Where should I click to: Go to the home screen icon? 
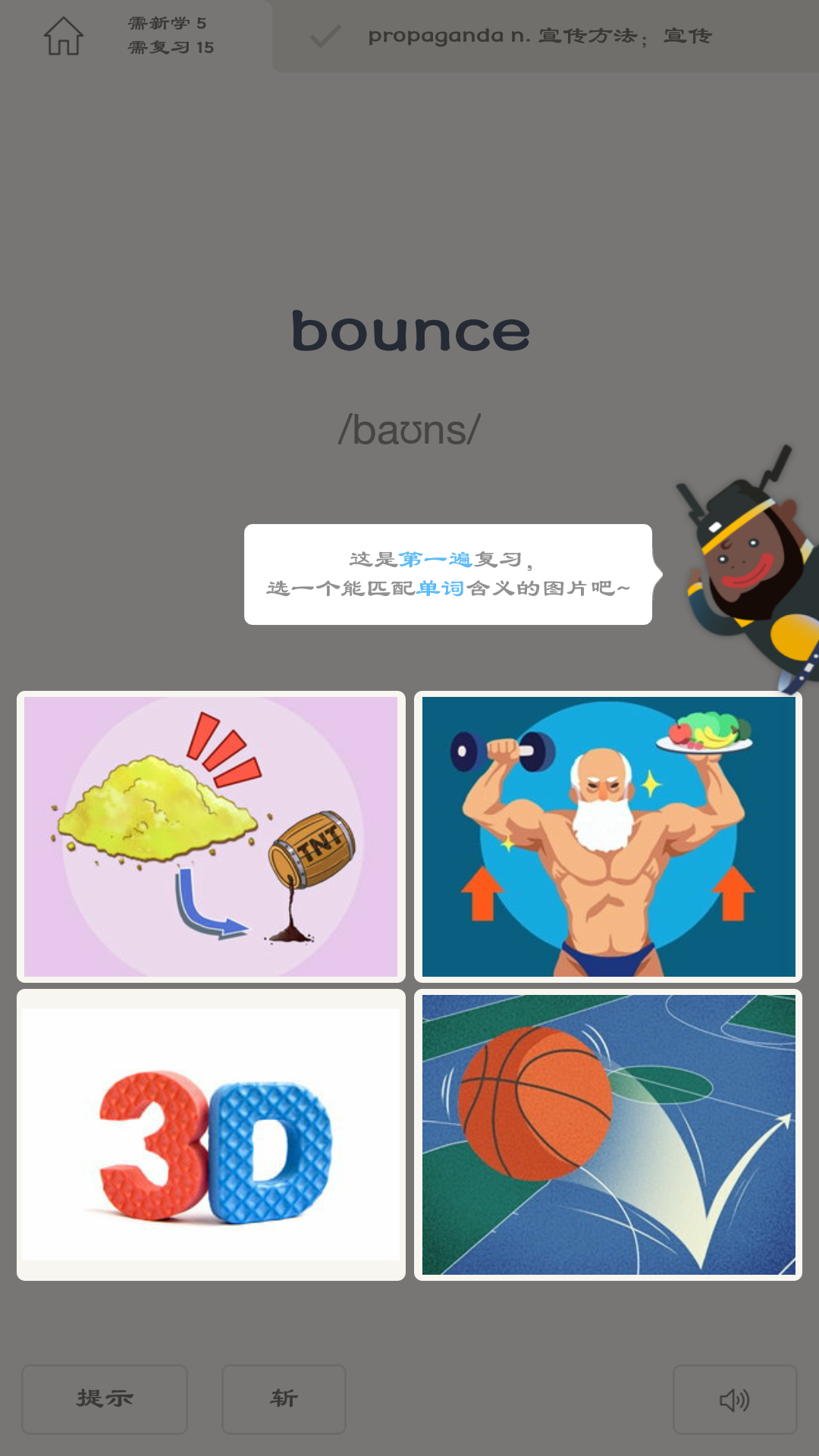[64, 36]
